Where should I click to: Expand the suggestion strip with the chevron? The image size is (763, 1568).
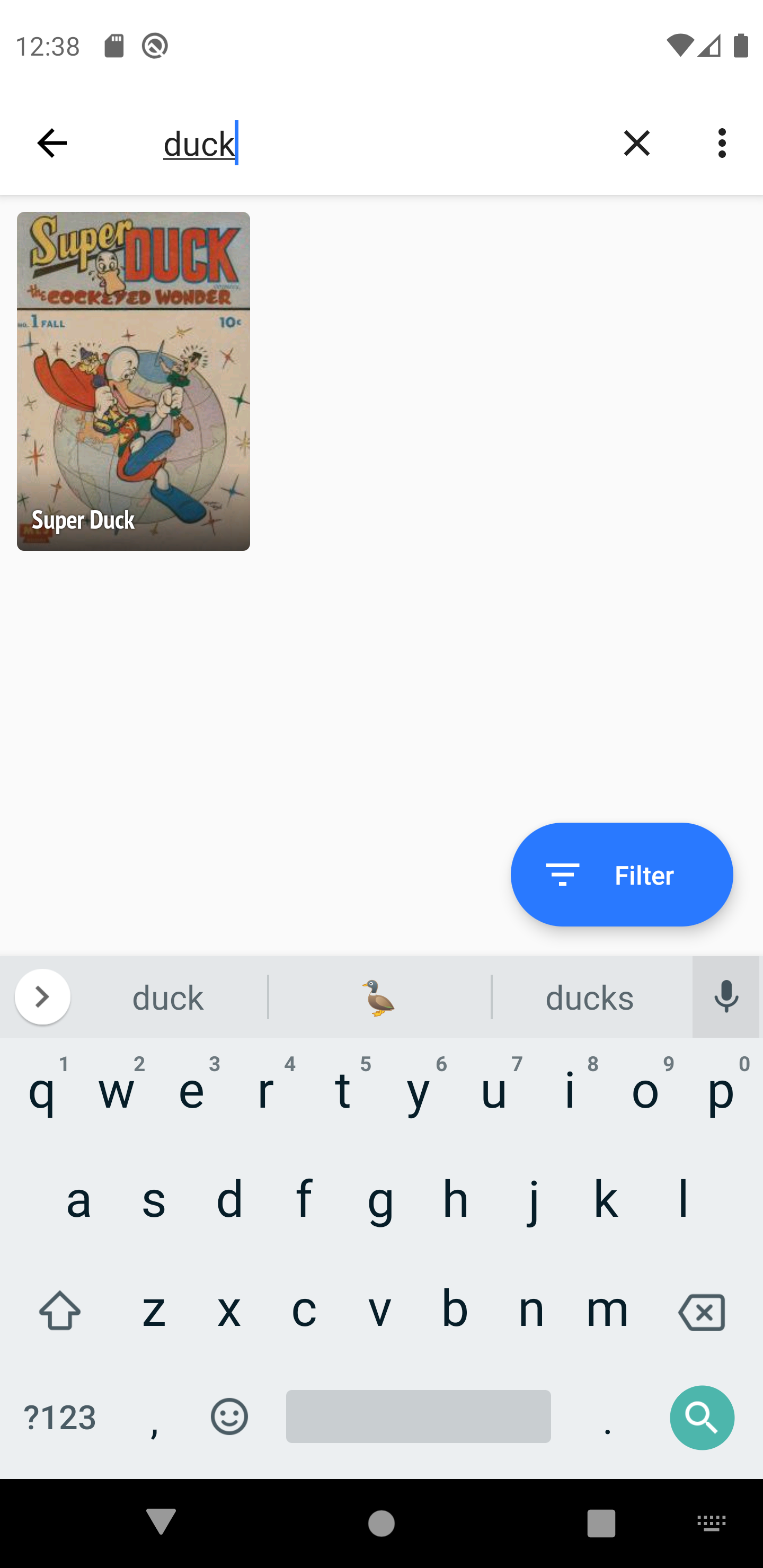[x=42, y=996]
